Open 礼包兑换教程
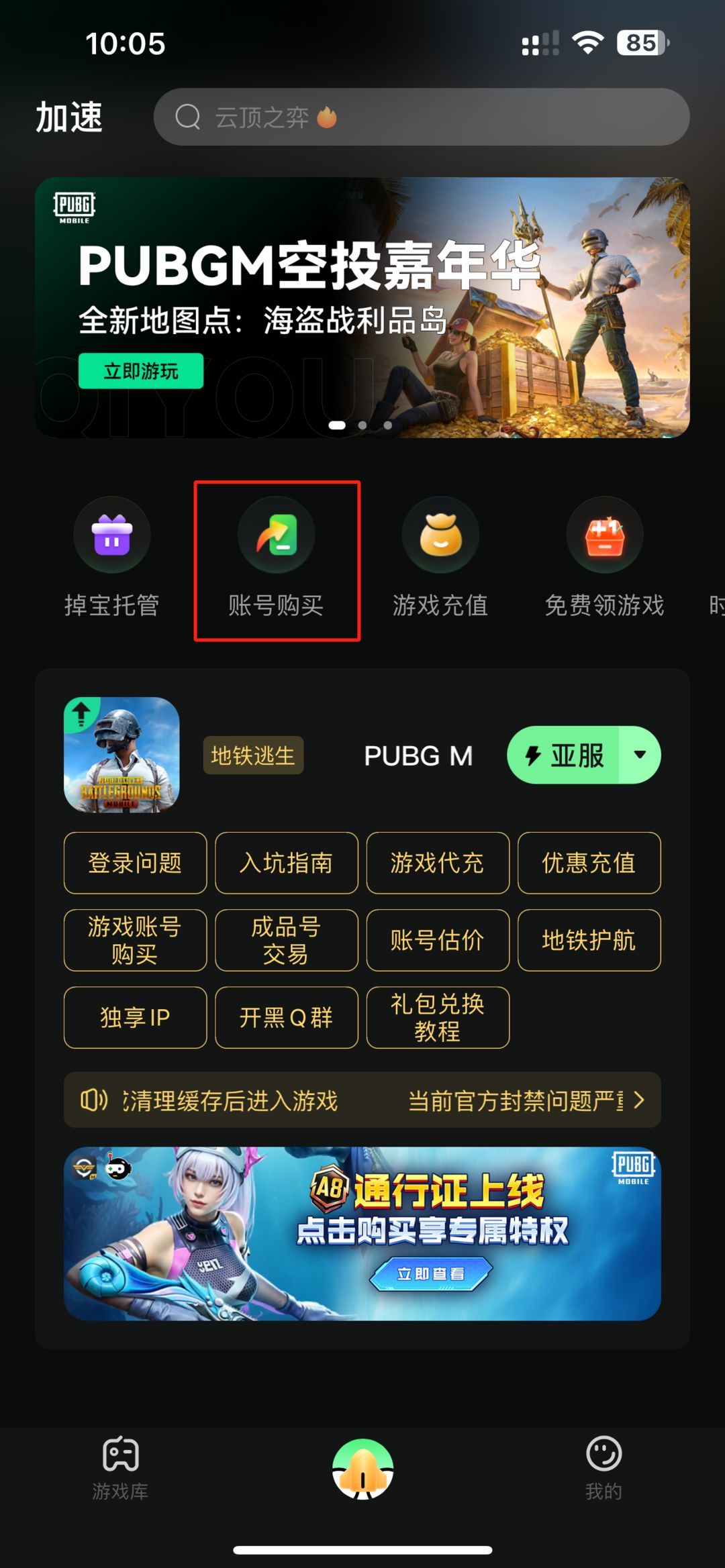The height and width of the screenshot is (1568, 725). click(x=438, y=1017)
